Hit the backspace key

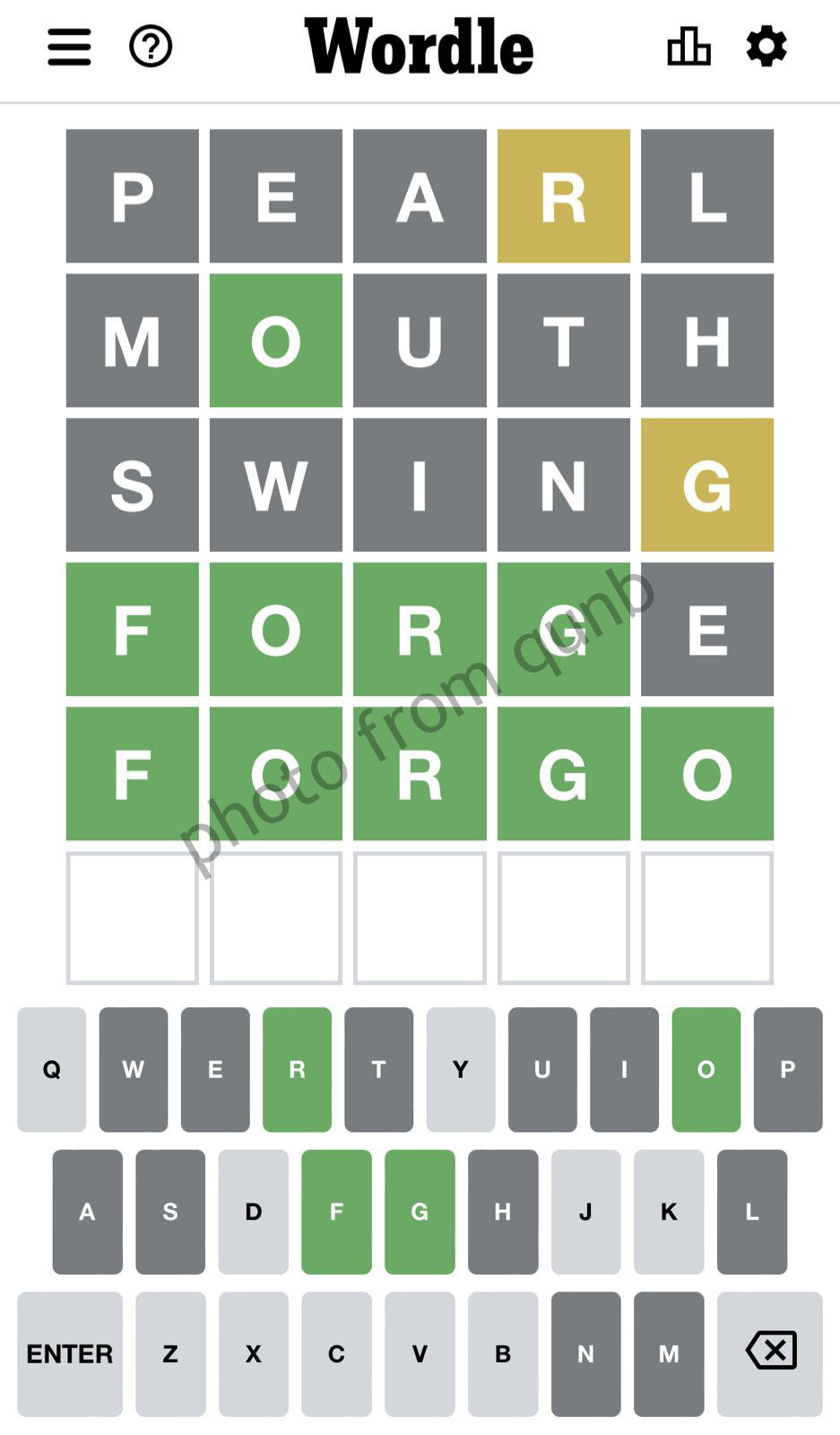click(770, 1353)
